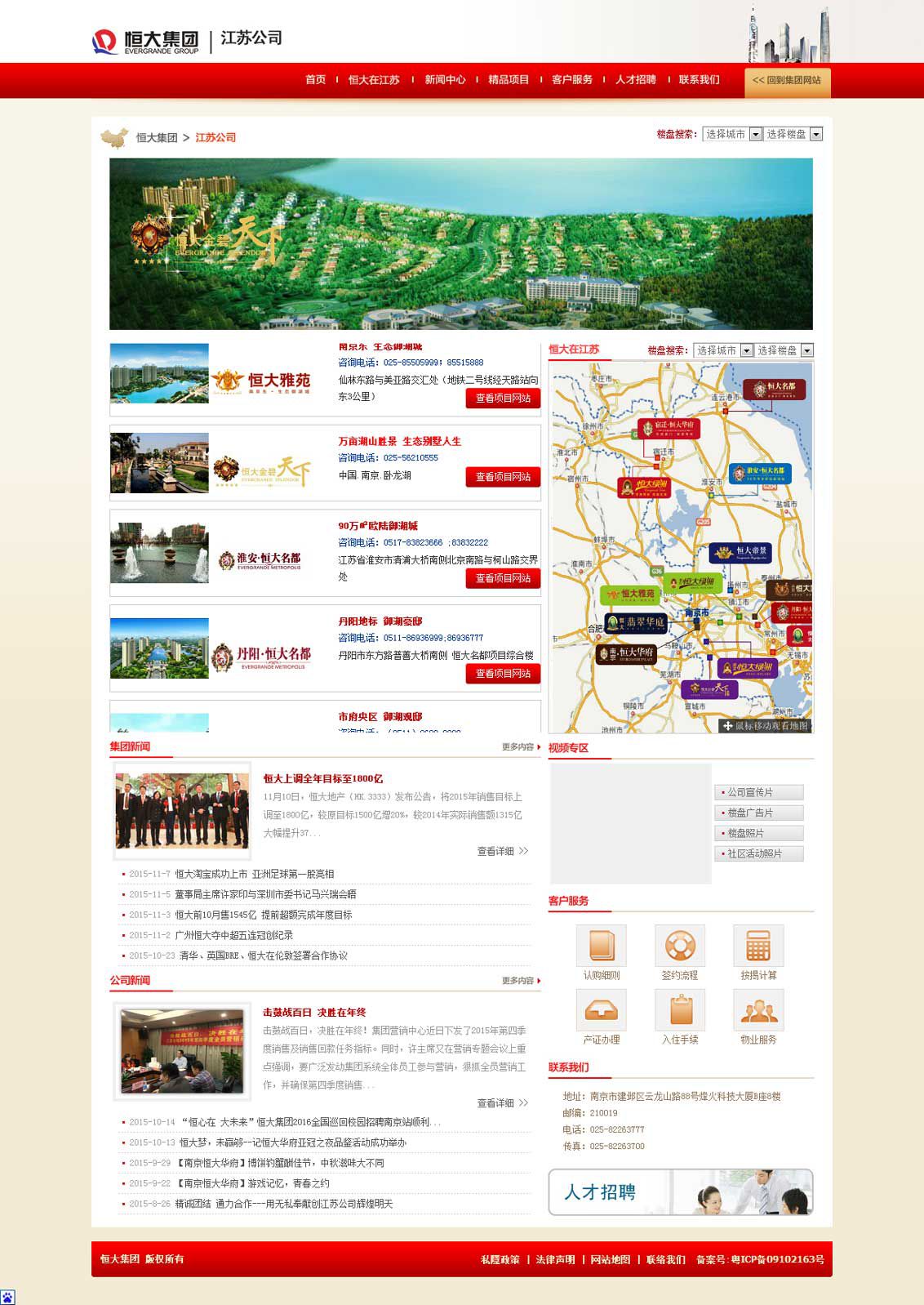Go to 恒大在江苏 in the navigation bar
924x1305 pixels.
374,80
